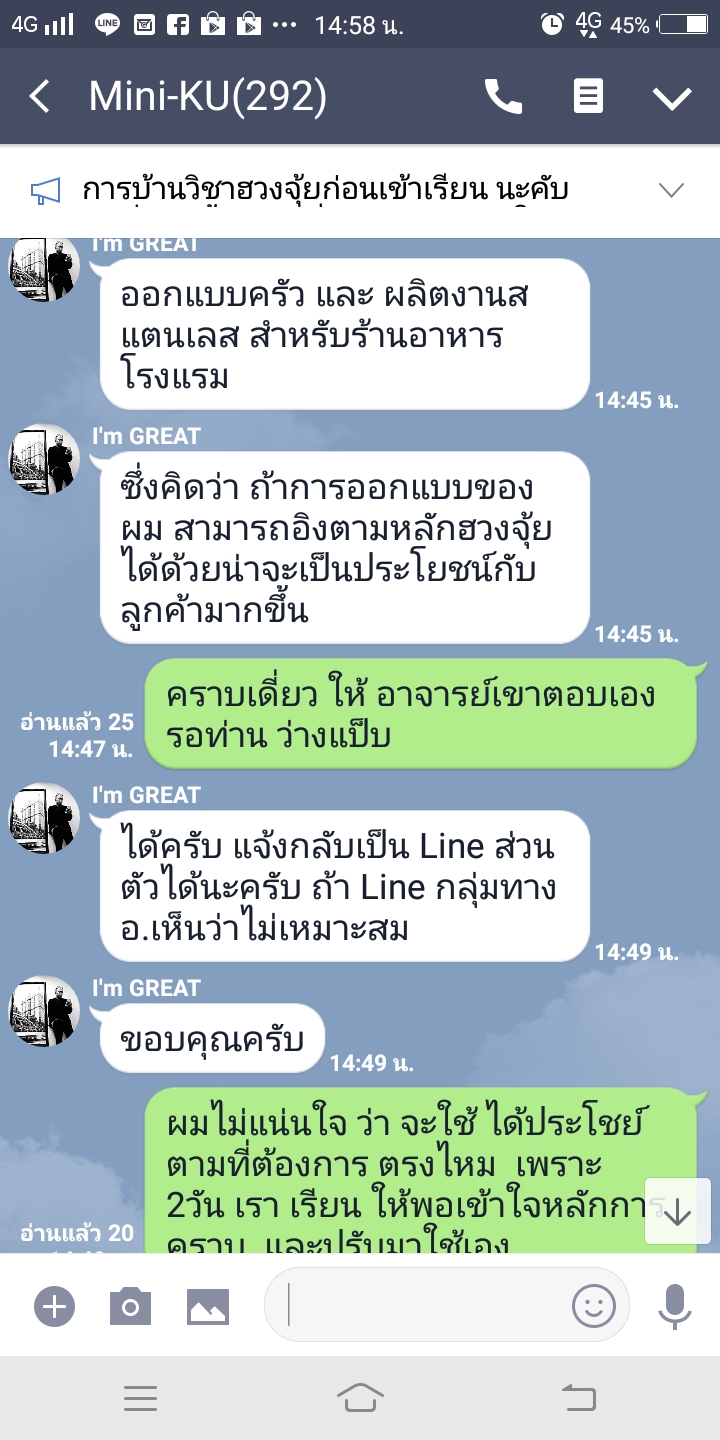
Task: Open the camera to take a photo
Action: click(x=130, y=1305)
